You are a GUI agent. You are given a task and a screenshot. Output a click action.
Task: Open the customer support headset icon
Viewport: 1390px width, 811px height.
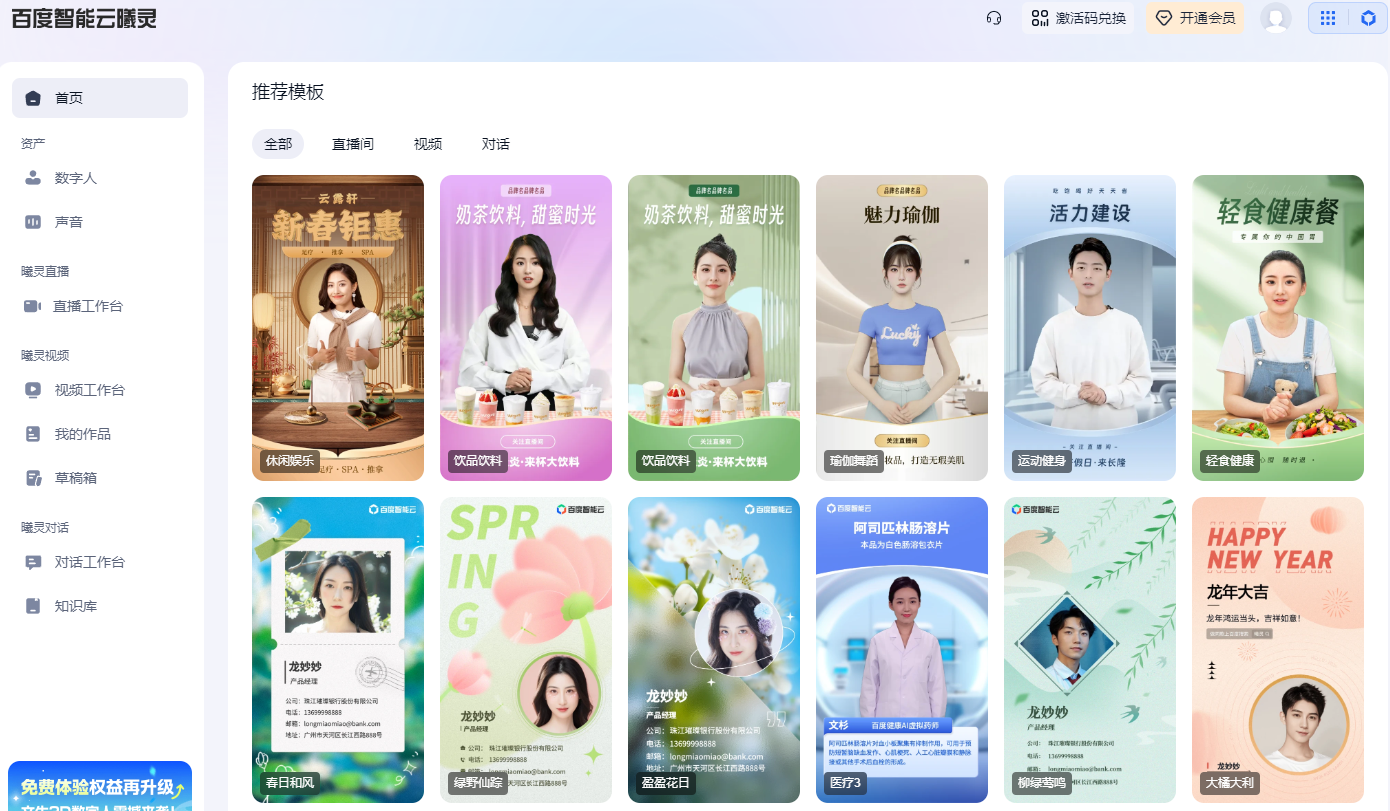[994, 18]
